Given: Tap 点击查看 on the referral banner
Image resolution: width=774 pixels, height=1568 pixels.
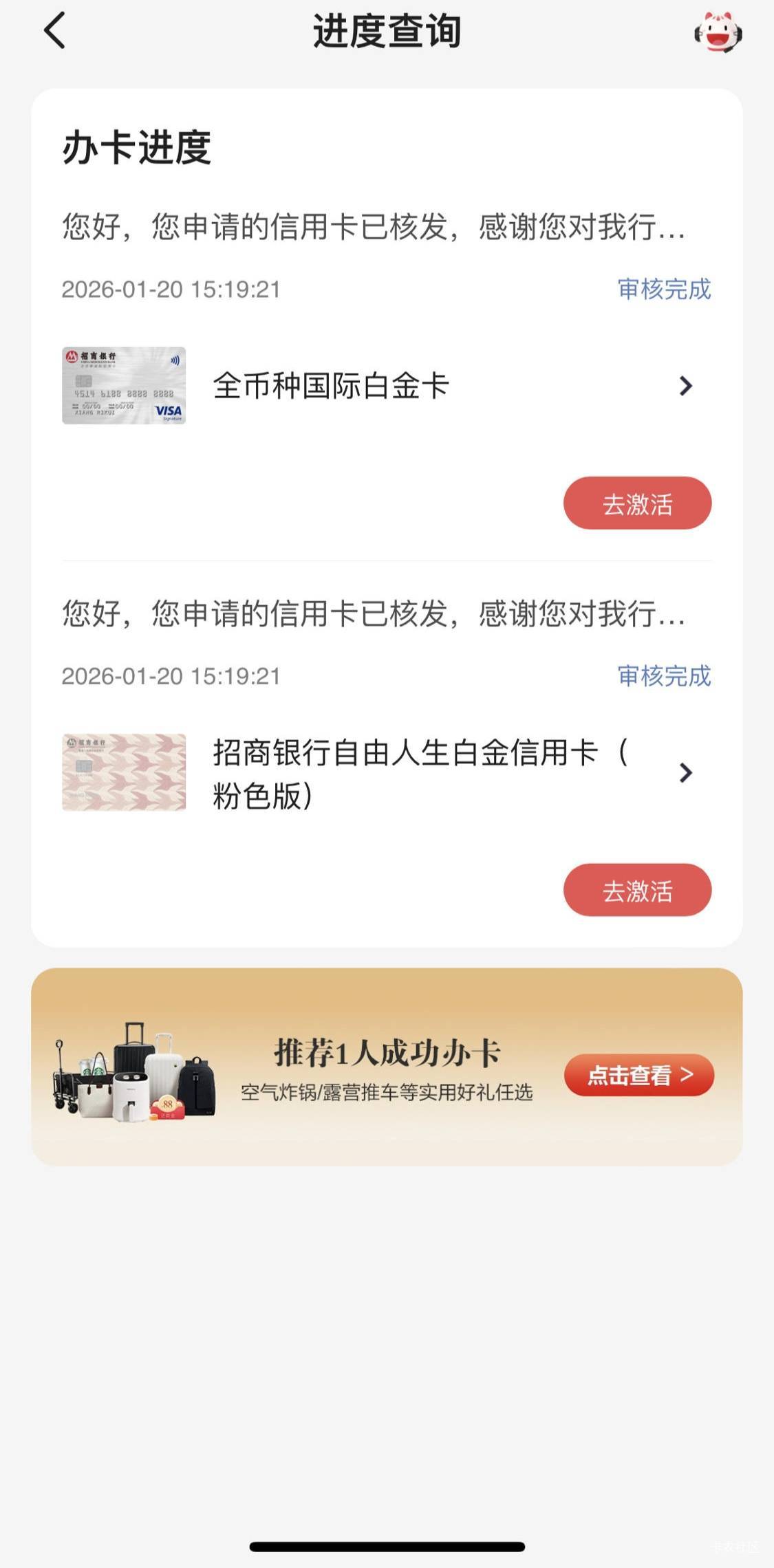Looking at the screenshot, I should click(x=638, y=1075).
